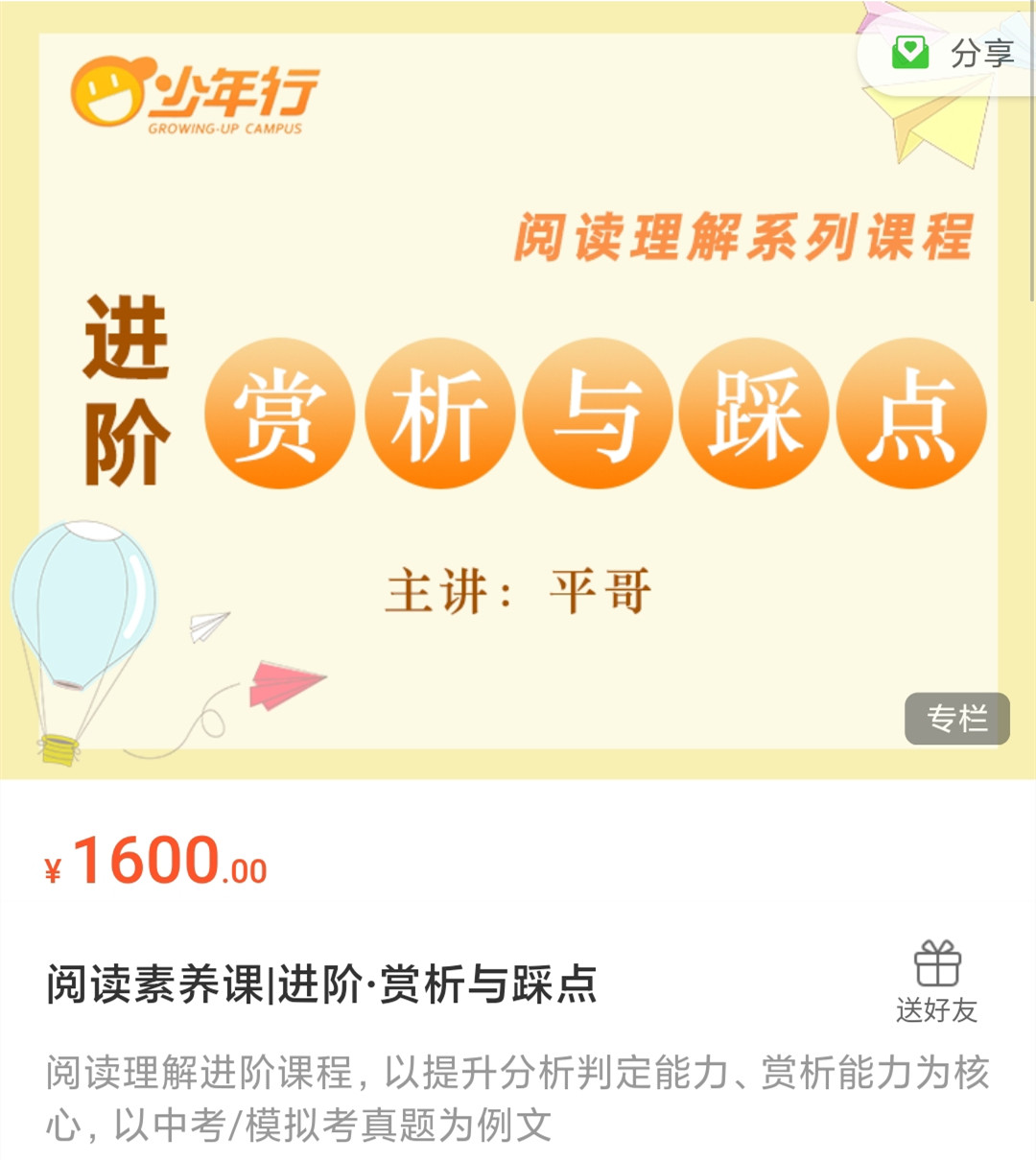This screenshot has height=1160, width=1036.
Task: Click the course banner thumbnail image
Action: point(518,403)
